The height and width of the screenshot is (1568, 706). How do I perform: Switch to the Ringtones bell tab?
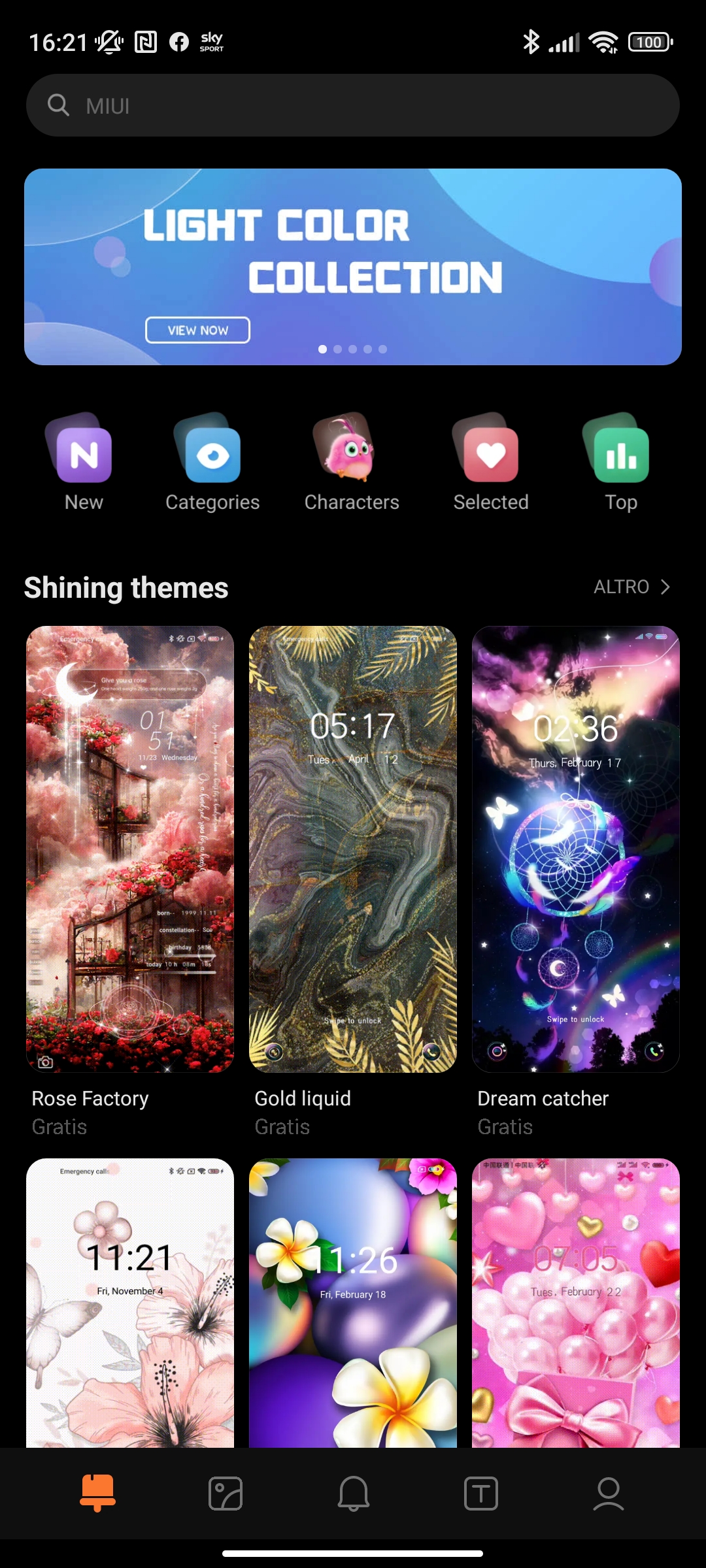click(x=353, y=1494)
